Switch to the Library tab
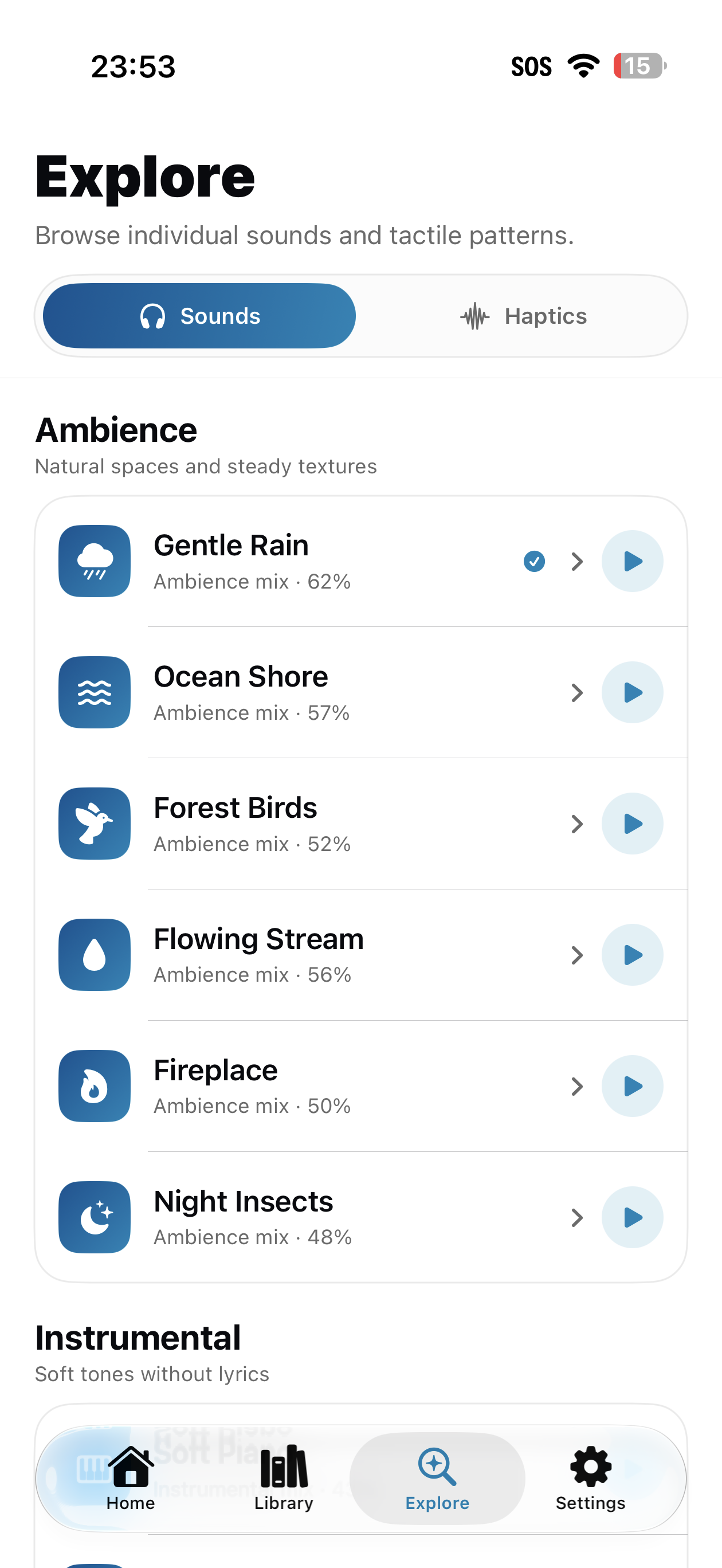Viewport: 722px width, 1568px height. click(x=284, y=1479)
